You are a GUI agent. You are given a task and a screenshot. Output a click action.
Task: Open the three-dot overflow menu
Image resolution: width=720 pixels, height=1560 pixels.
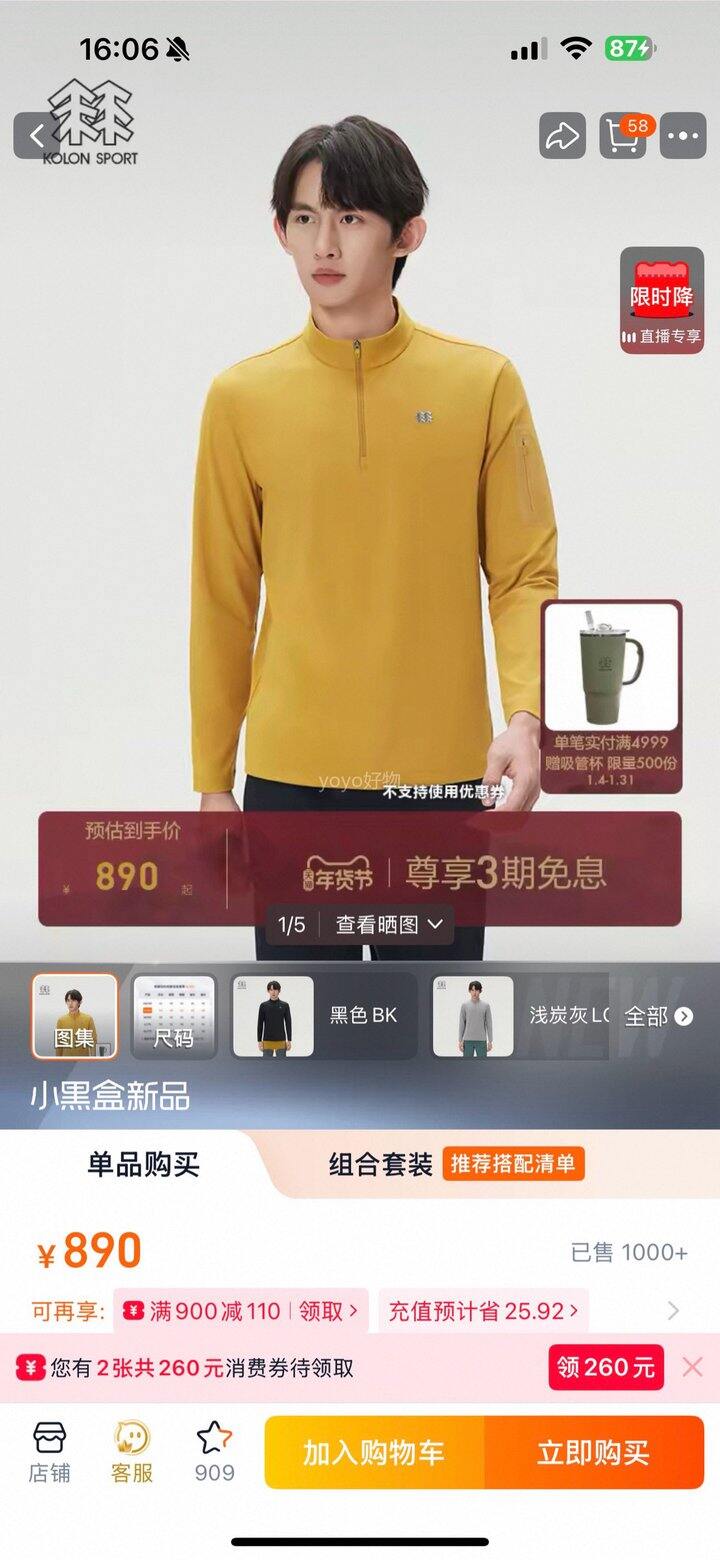pyautogui.click(x=684, y=135)
